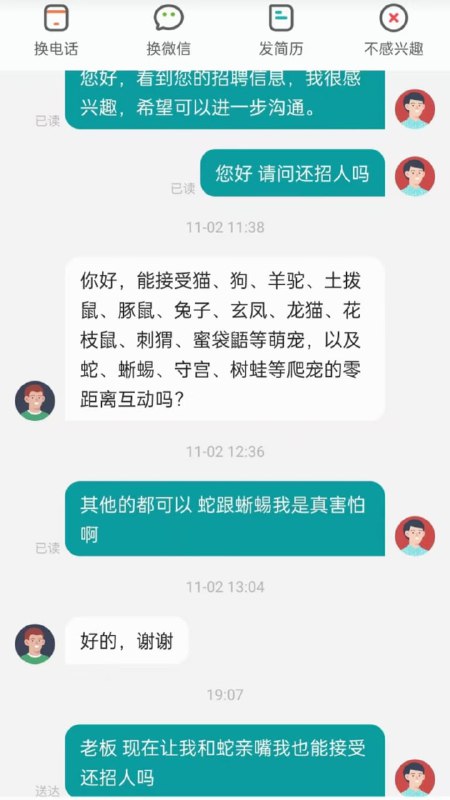Mark the job as 不感兴趣

point(393,32)
